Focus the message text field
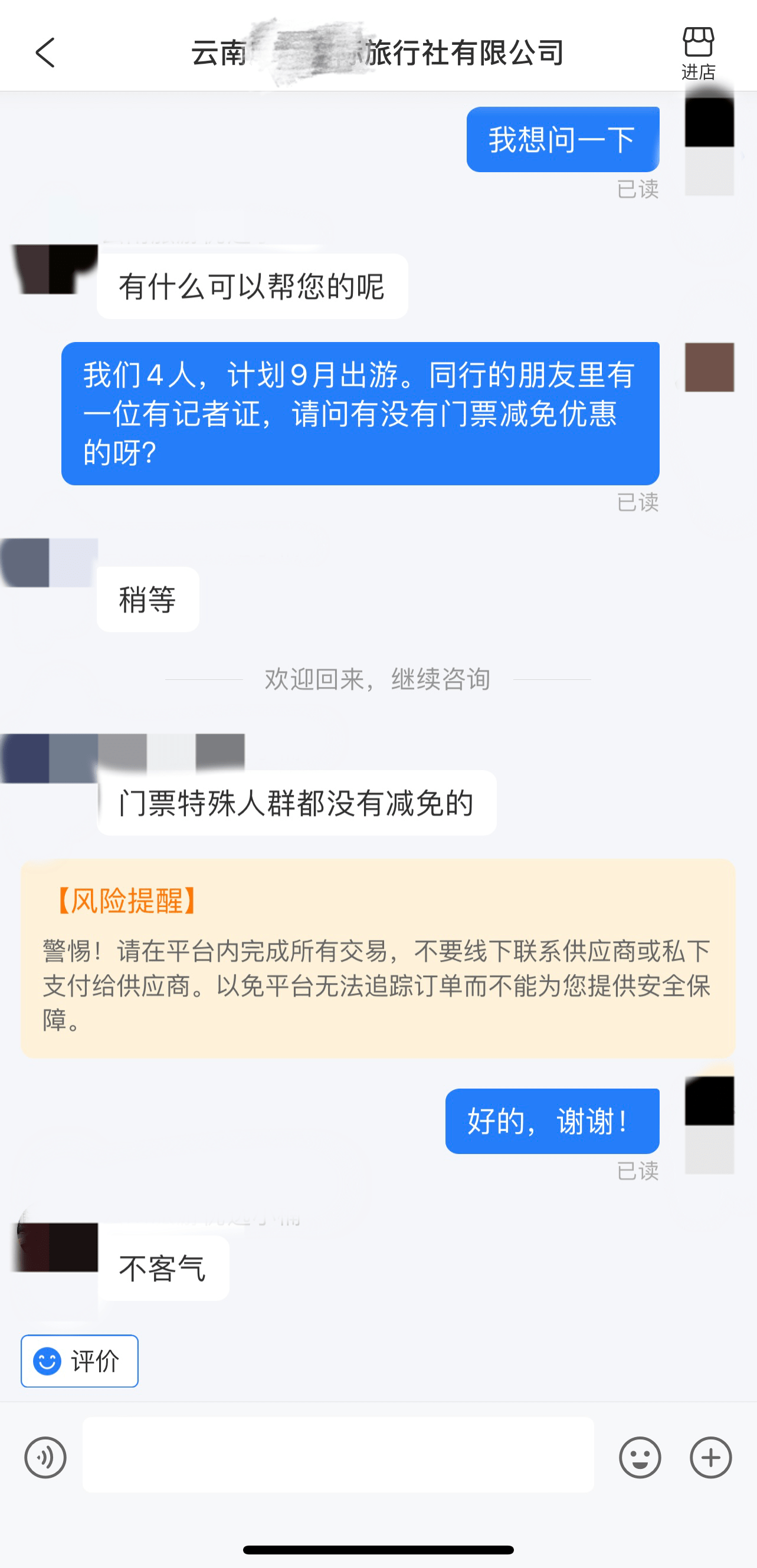757x1568 pixels. click(x=338, y=1455)
